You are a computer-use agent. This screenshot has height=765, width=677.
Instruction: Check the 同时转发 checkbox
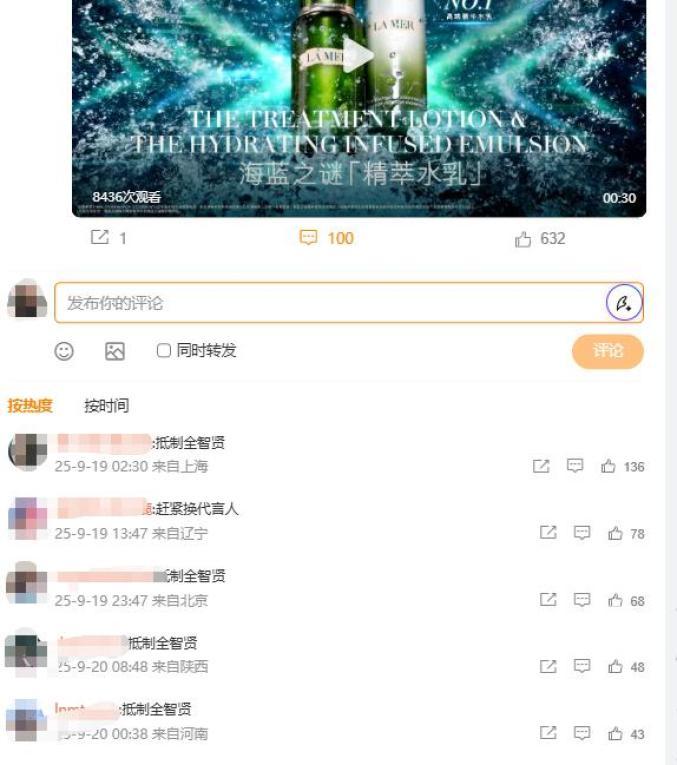tap(164, 351)
